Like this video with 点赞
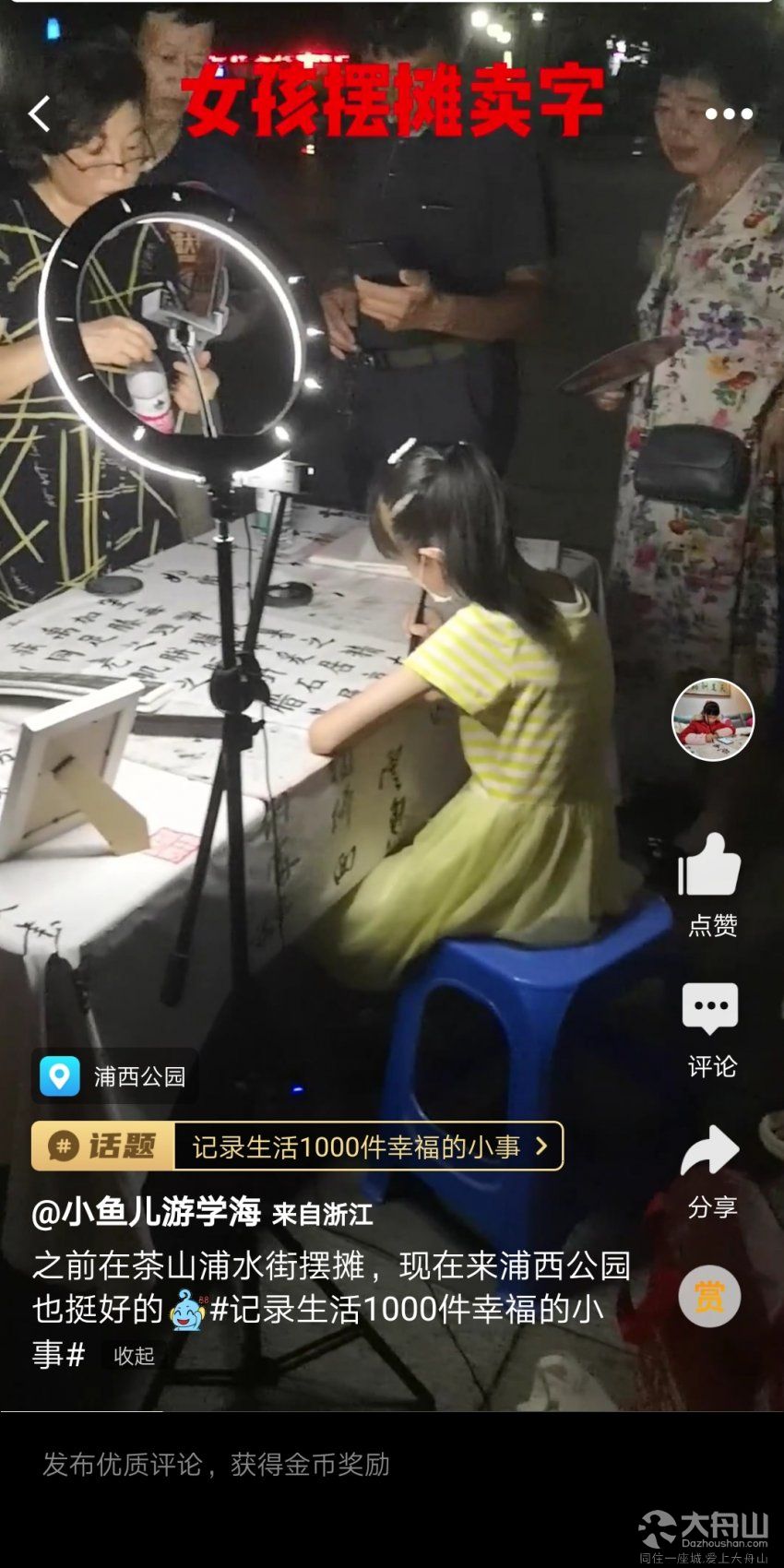This screenshot has width=784, height=1568. (x=711, y=883)
